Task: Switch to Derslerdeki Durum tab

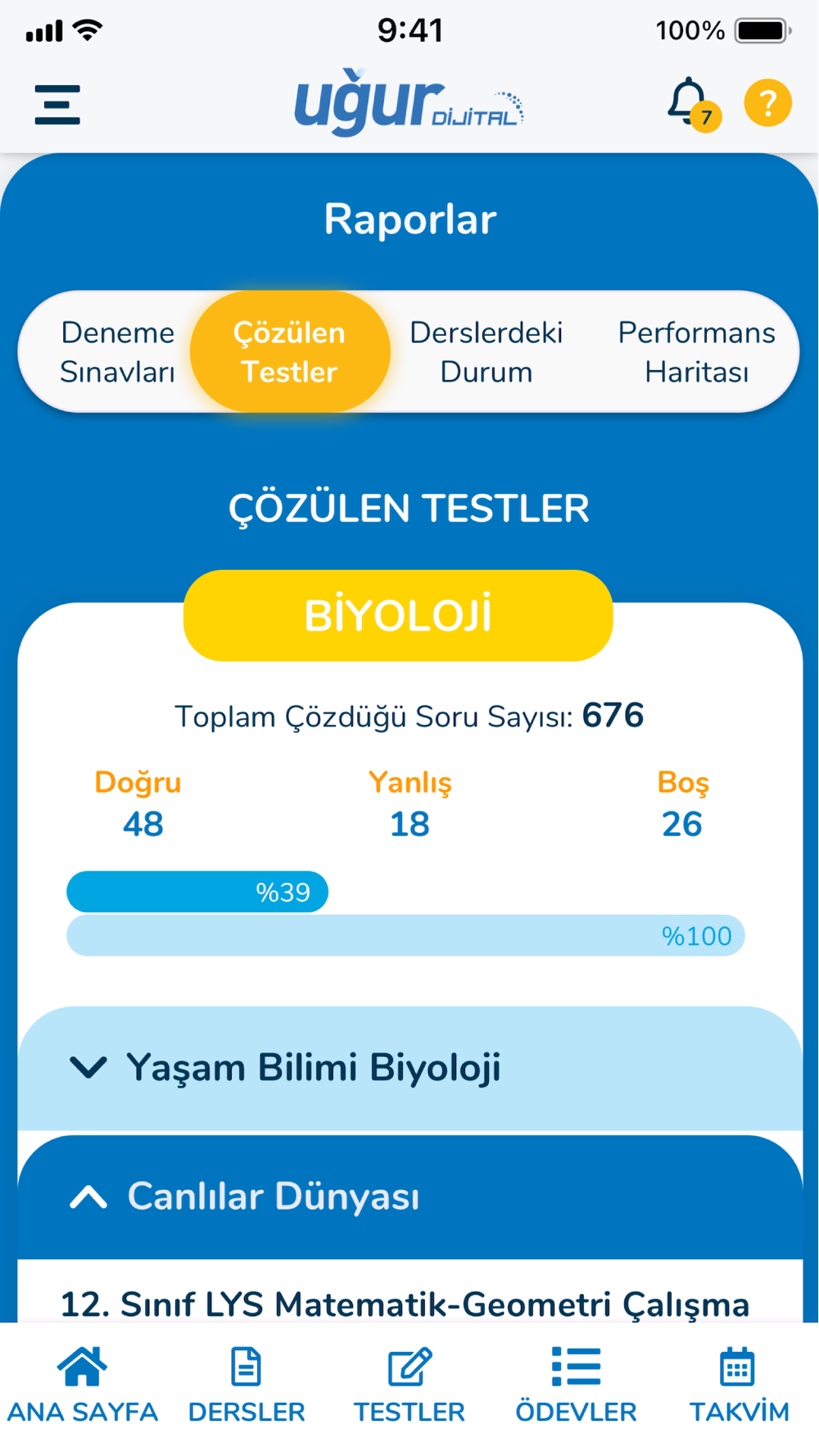Action: coord(486,352)
